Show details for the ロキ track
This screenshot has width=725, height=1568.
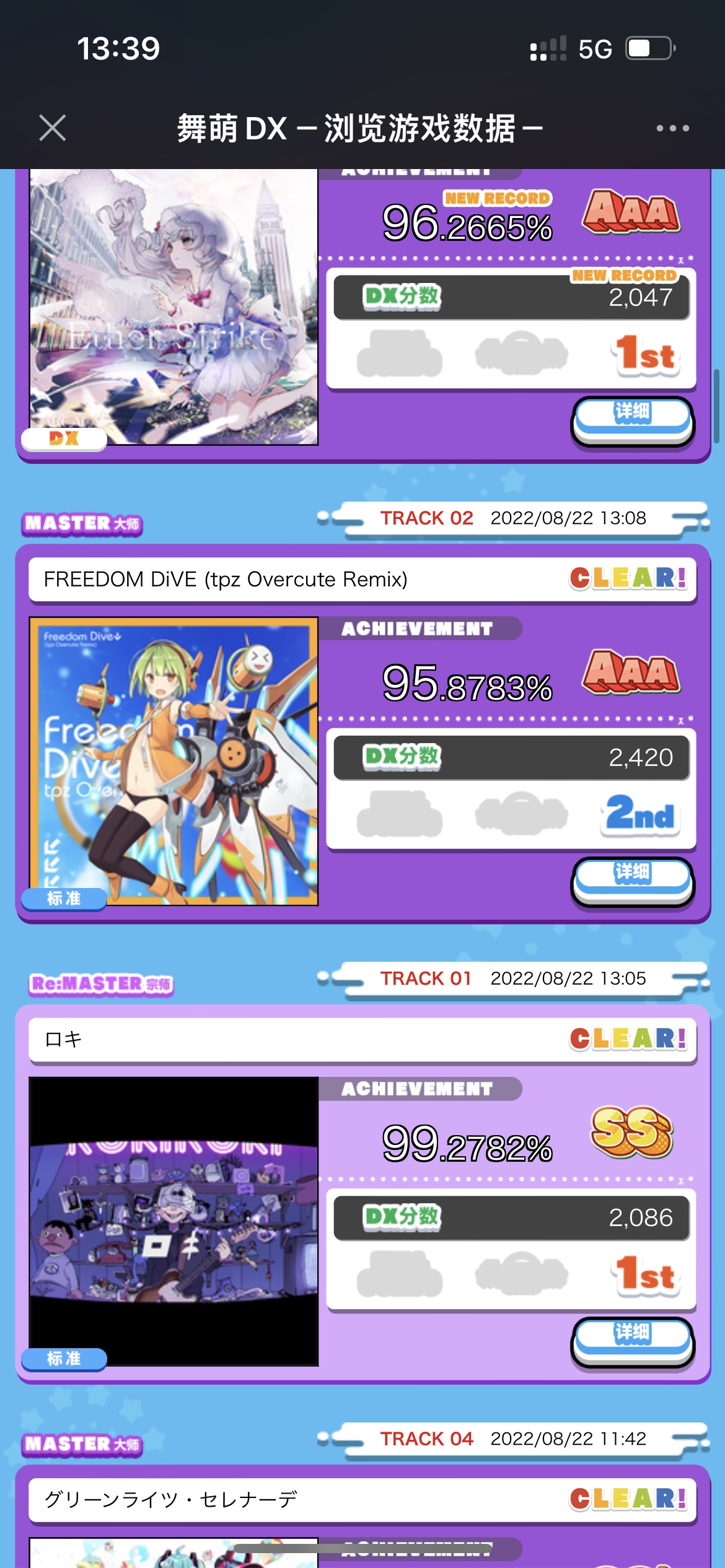[632, 1341]
